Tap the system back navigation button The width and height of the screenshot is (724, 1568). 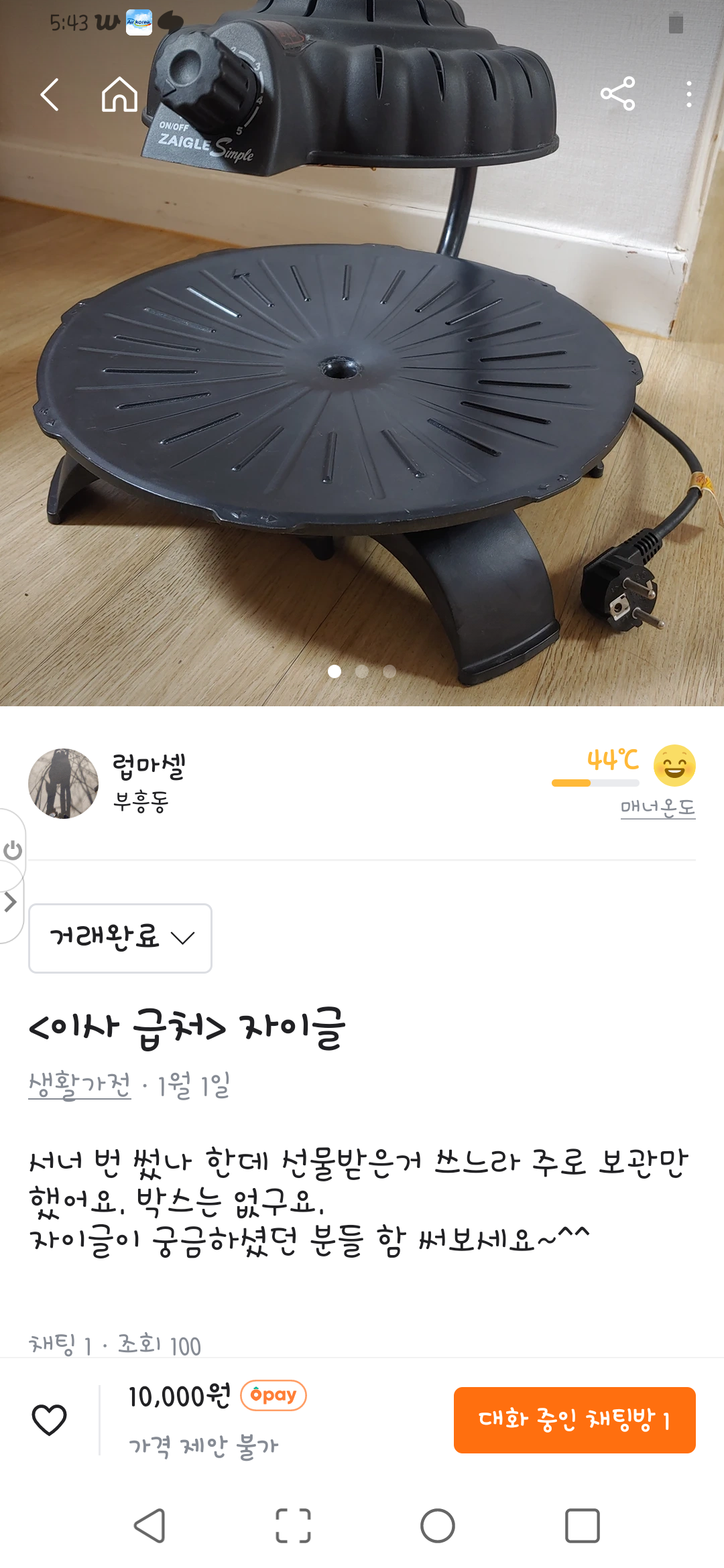[149, 1526]
